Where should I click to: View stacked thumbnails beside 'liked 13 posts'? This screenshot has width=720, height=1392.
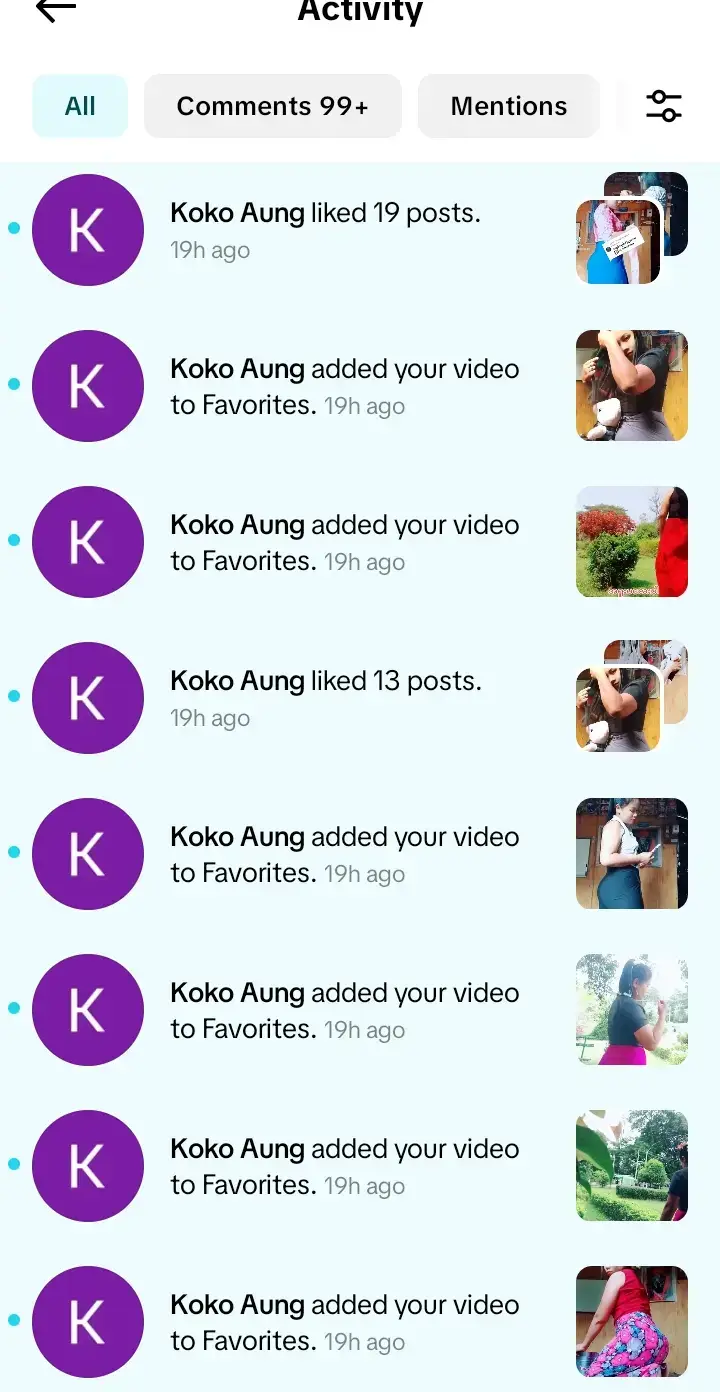click(x=630, y=698)
